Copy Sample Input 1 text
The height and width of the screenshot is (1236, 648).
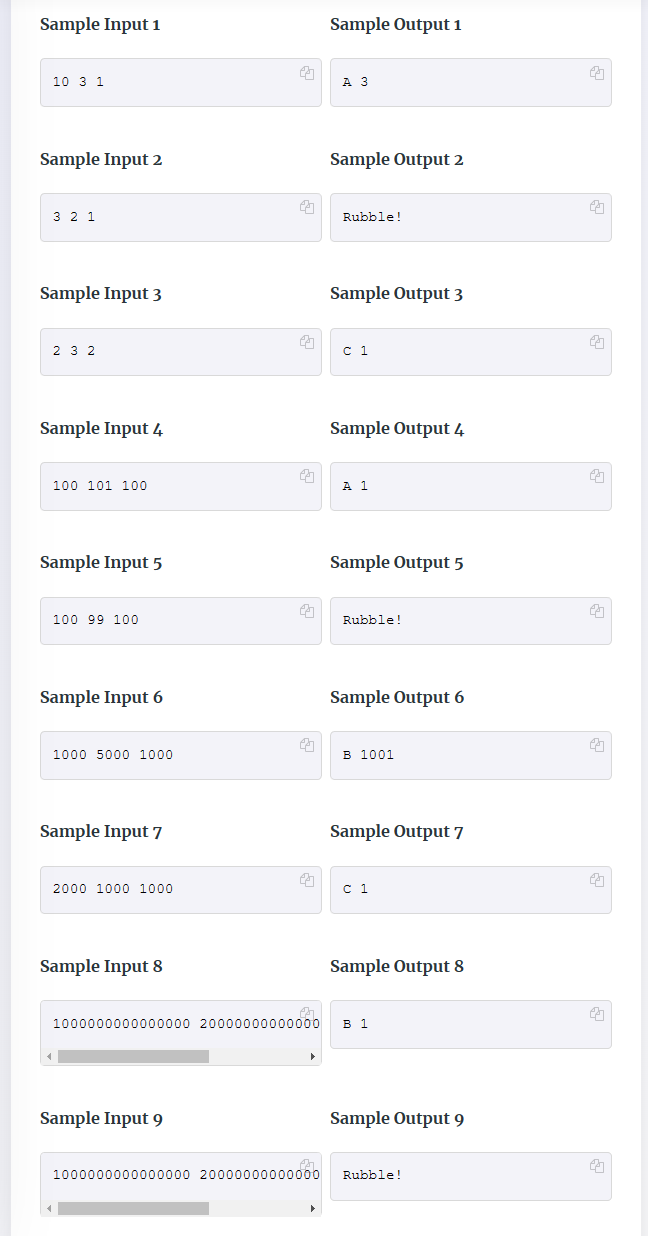click(x=307, y=73)
